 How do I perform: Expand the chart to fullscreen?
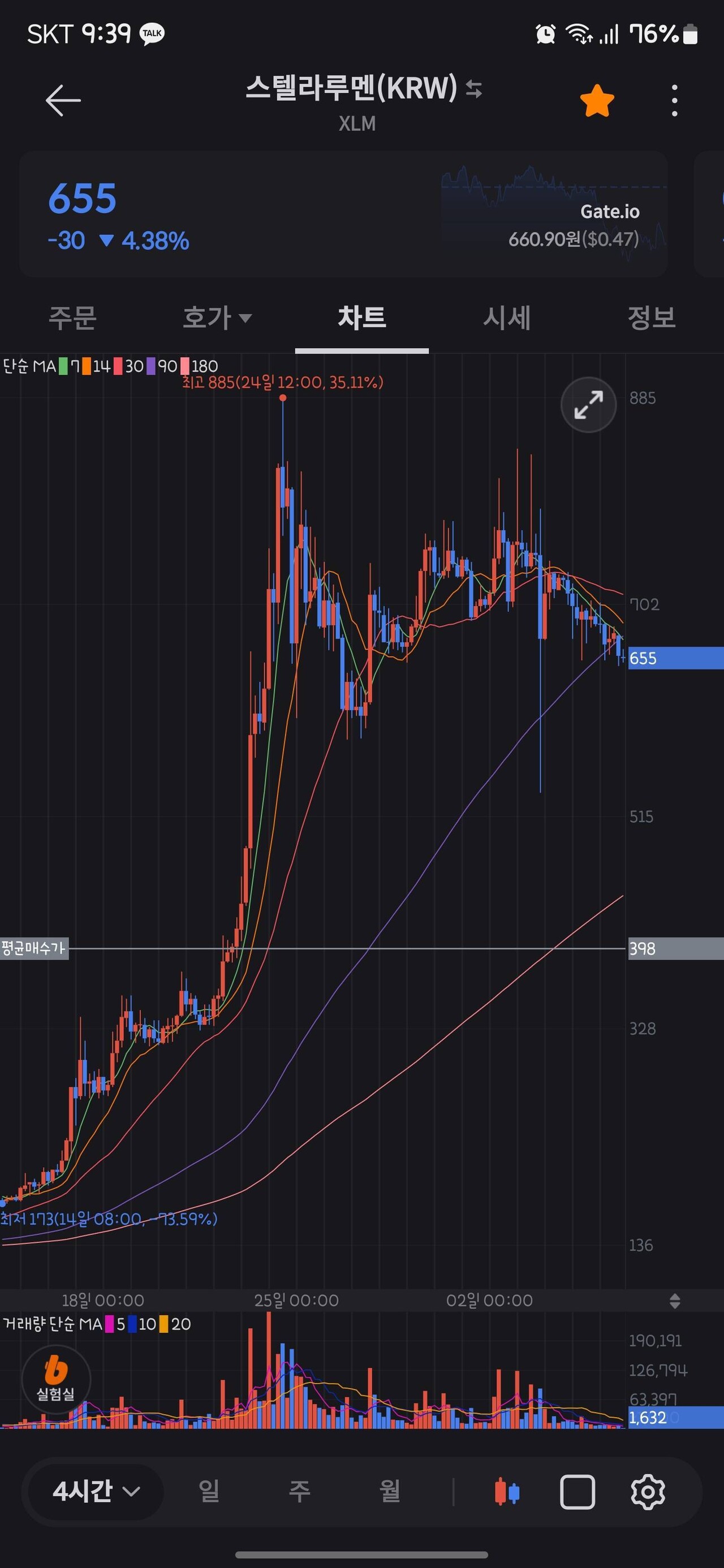pyautogui.click(x=588, y=405)
